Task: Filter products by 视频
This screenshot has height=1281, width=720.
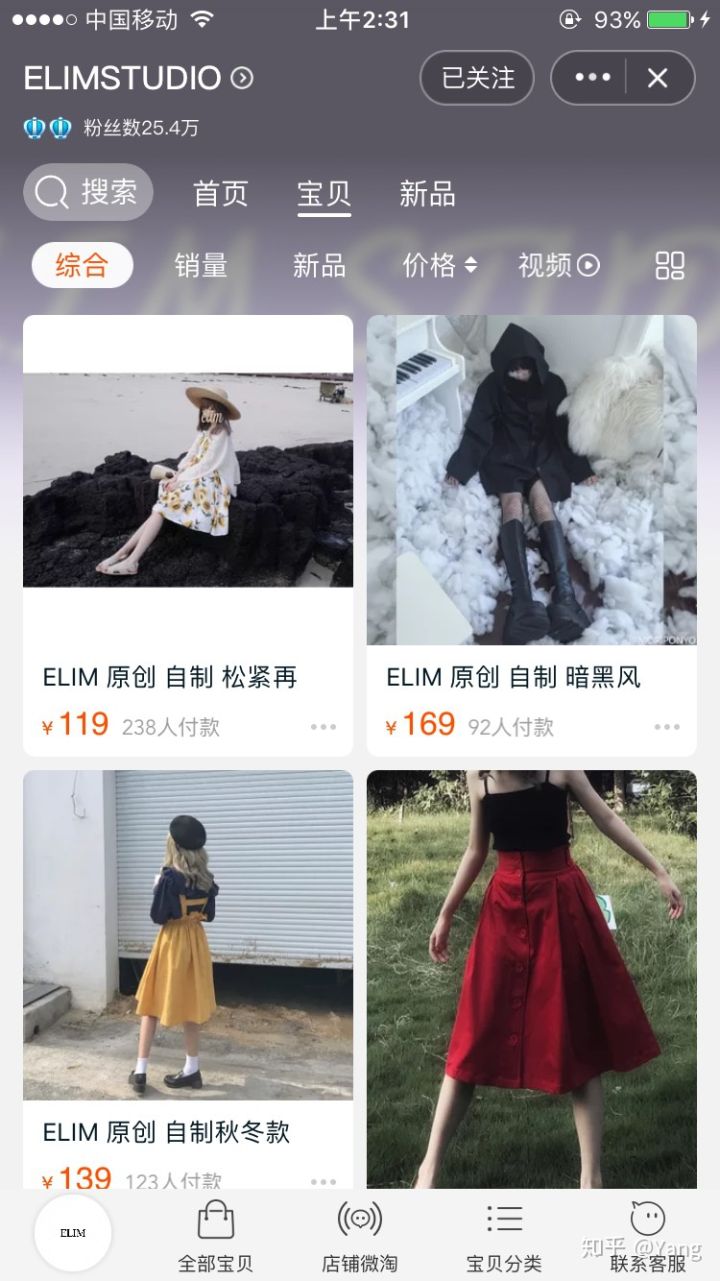Action: [x=558, y=265]
